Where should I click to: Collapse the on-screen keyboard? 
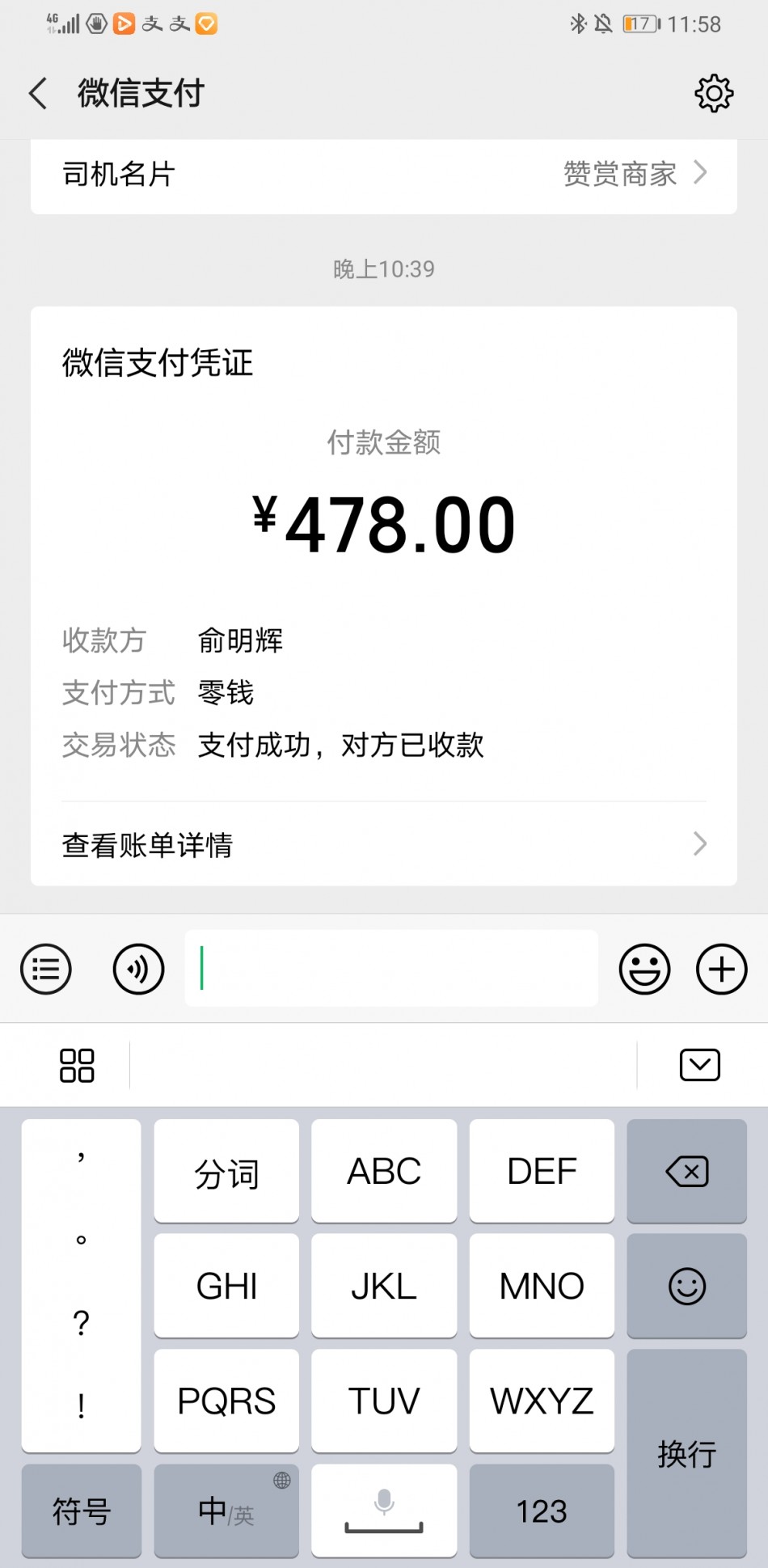click(700, 1065)
